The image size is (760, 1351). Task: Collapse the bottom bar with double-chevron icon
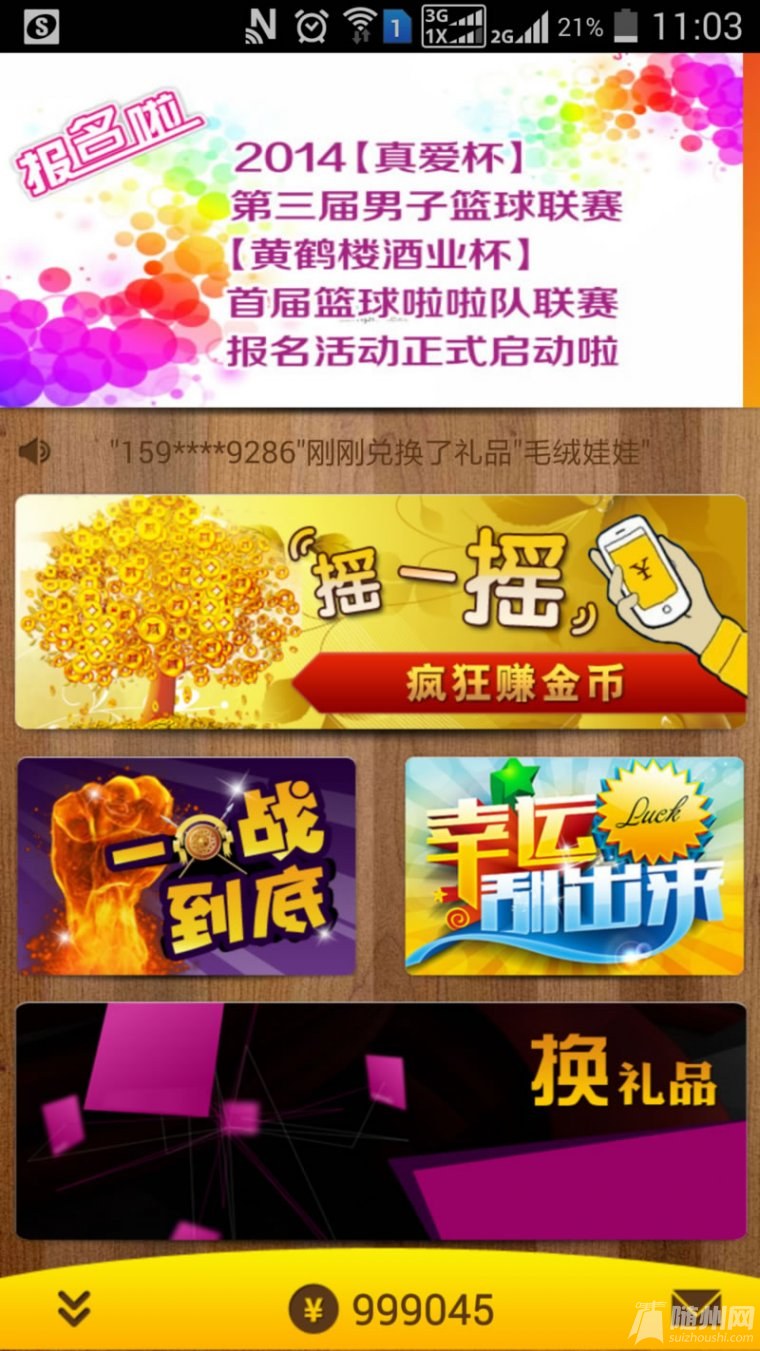tap(74, 1307)
